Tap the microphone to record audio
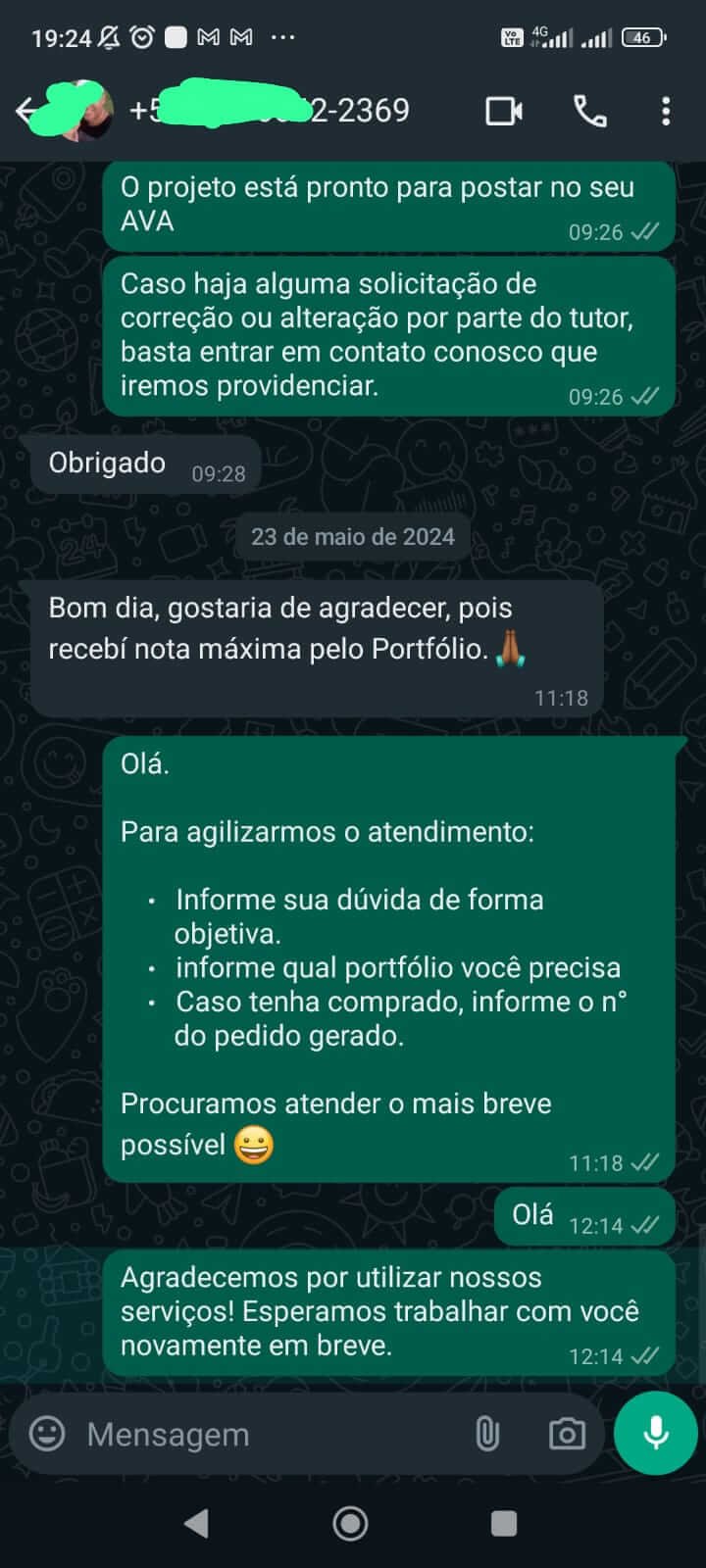The image size is (706, 1568). tap(655, 1433)
